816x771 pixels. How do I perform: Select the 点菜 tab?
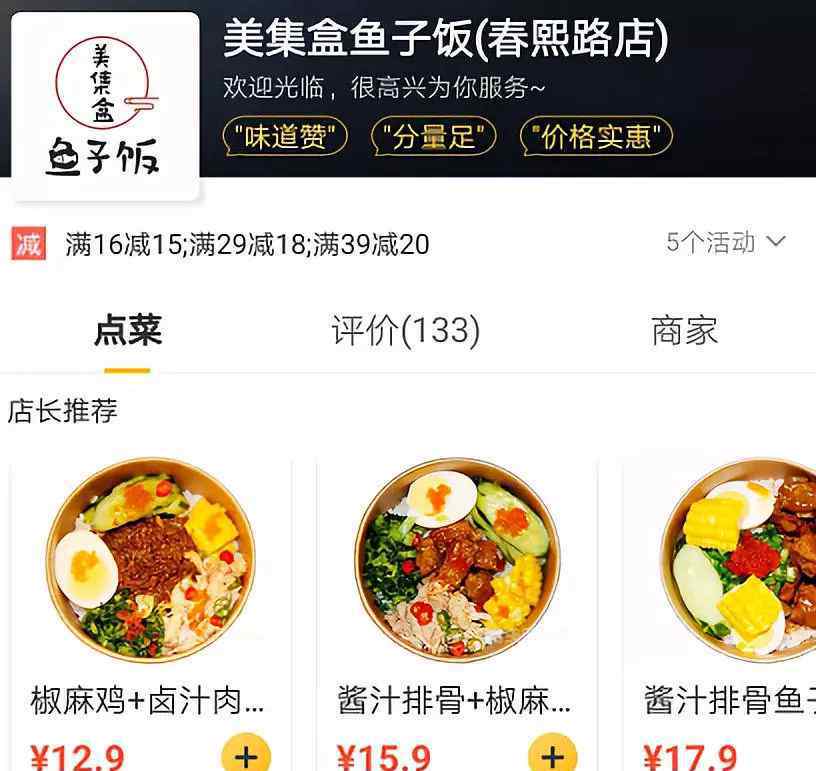[x=128, y=331]
